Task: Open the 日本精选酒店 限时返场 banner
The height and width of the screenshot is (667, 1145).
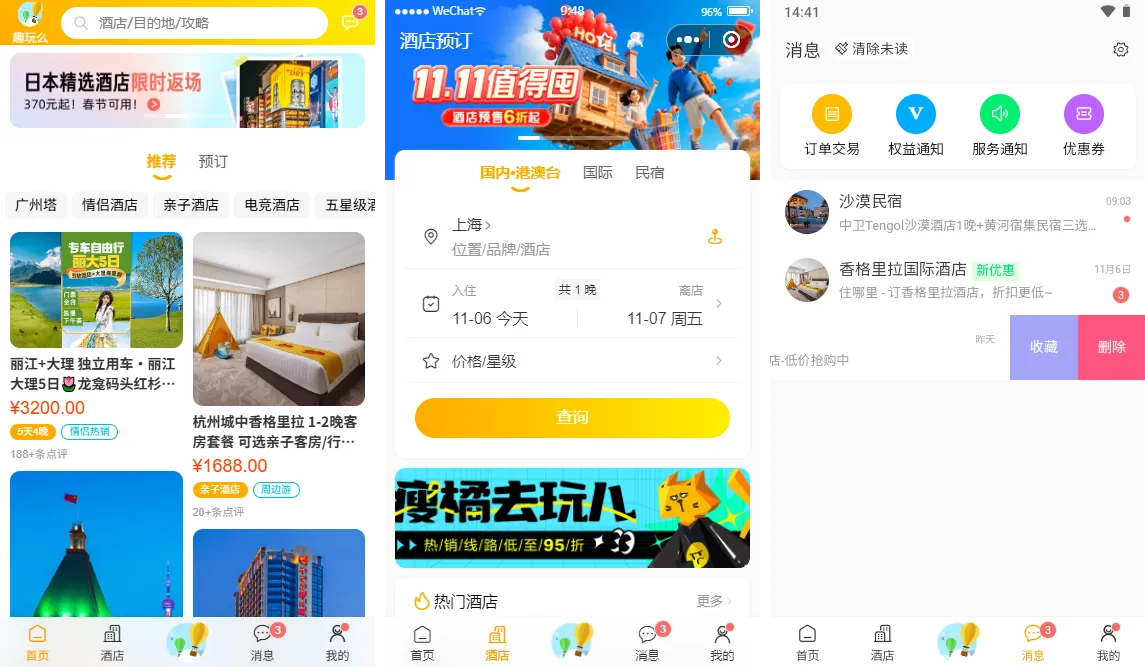Action: tap(187, 91)
